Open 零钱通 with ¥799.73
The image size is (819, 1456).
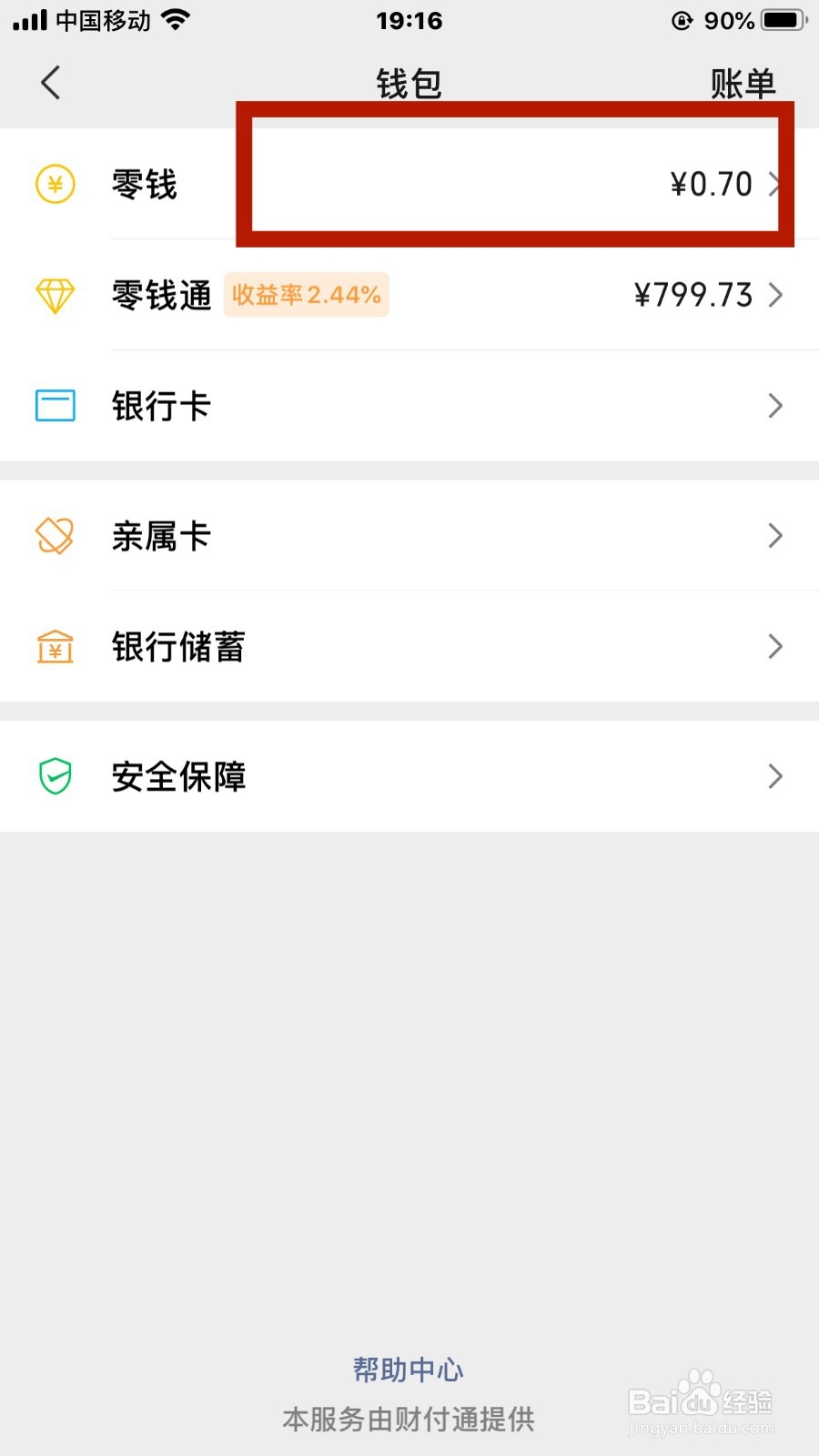point(409,295)
